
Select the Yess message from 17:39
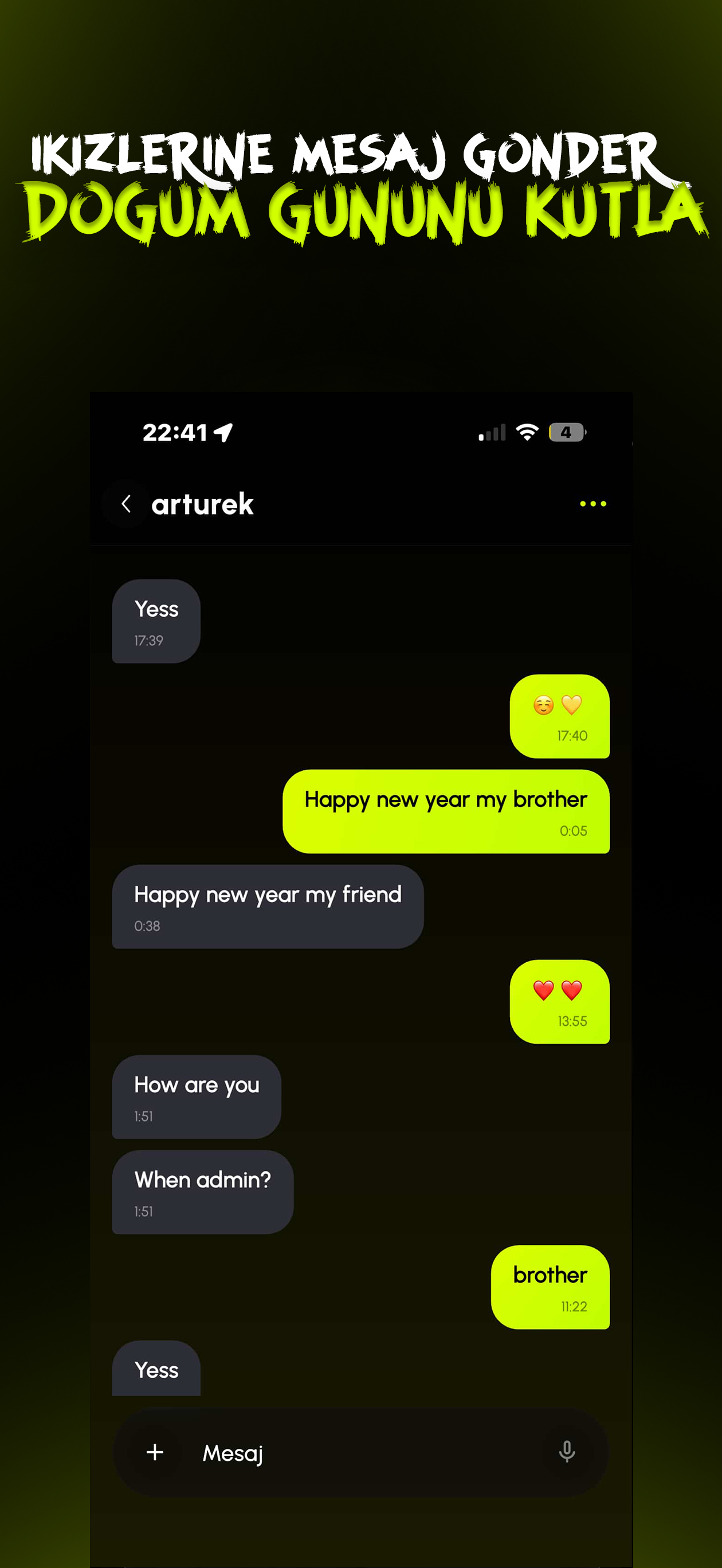[156, 621]
